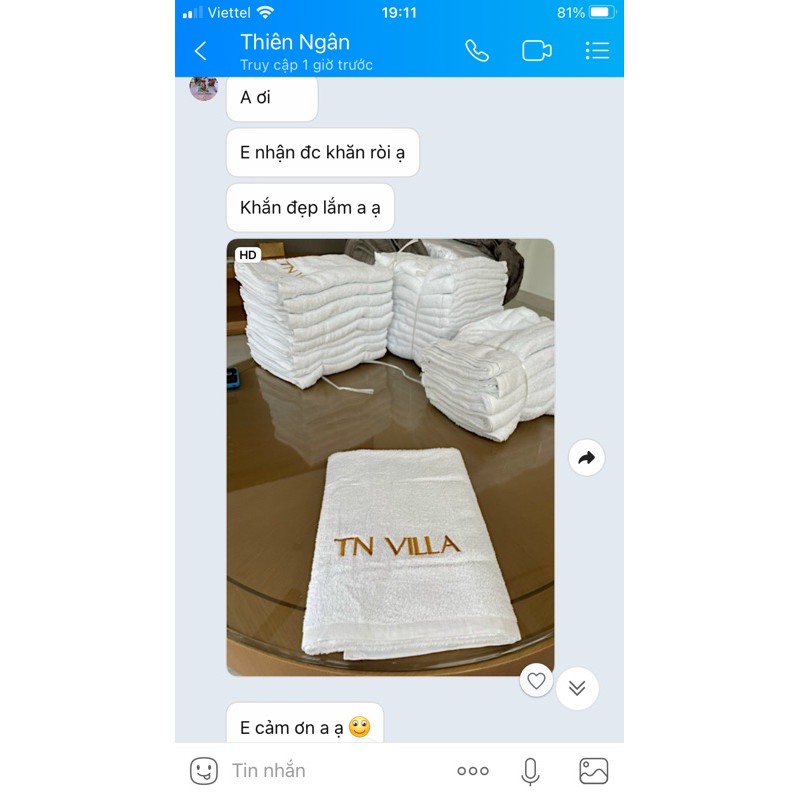Open the chat options menu

tap(597, 51)
